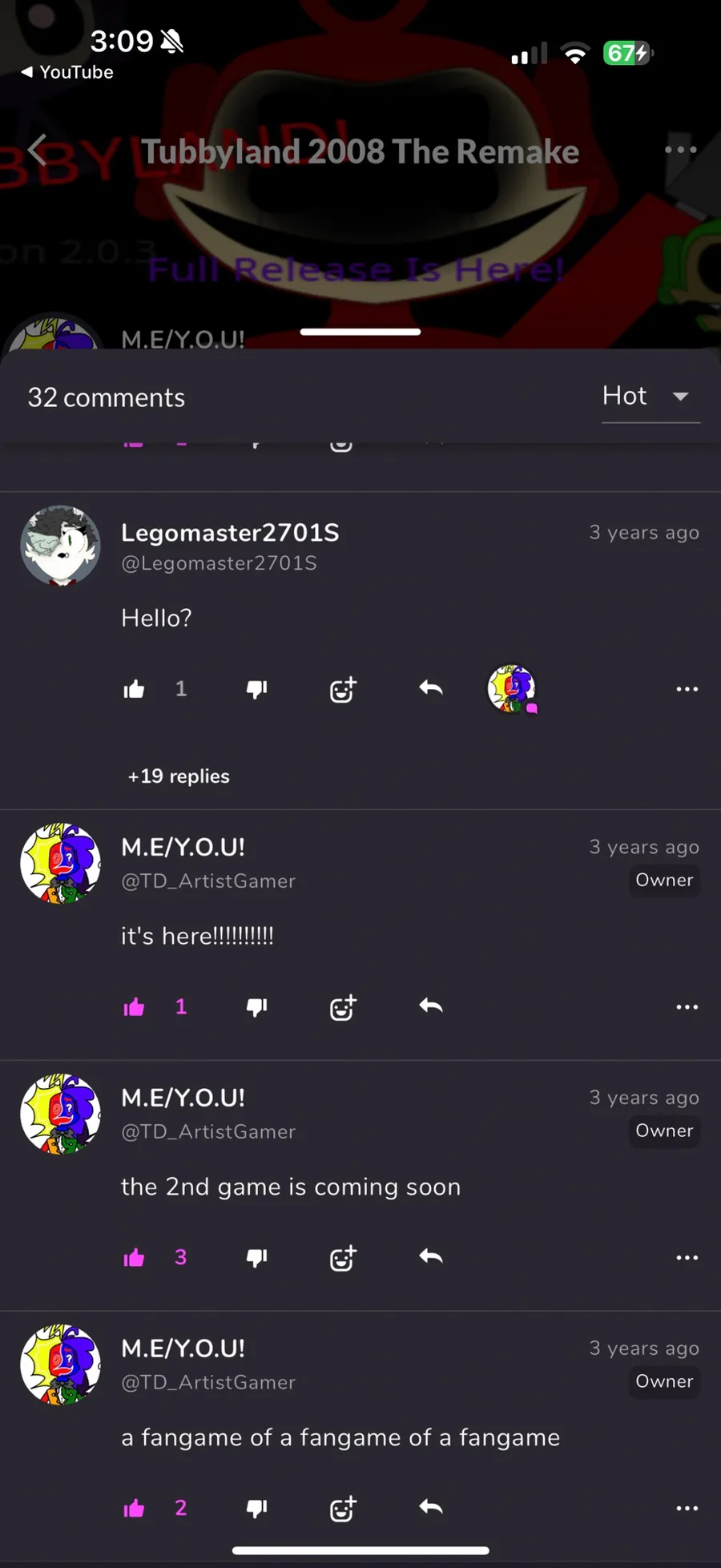Unlike the "it's here!!!!!!!!!!" comment

[x=134, y=1007]
